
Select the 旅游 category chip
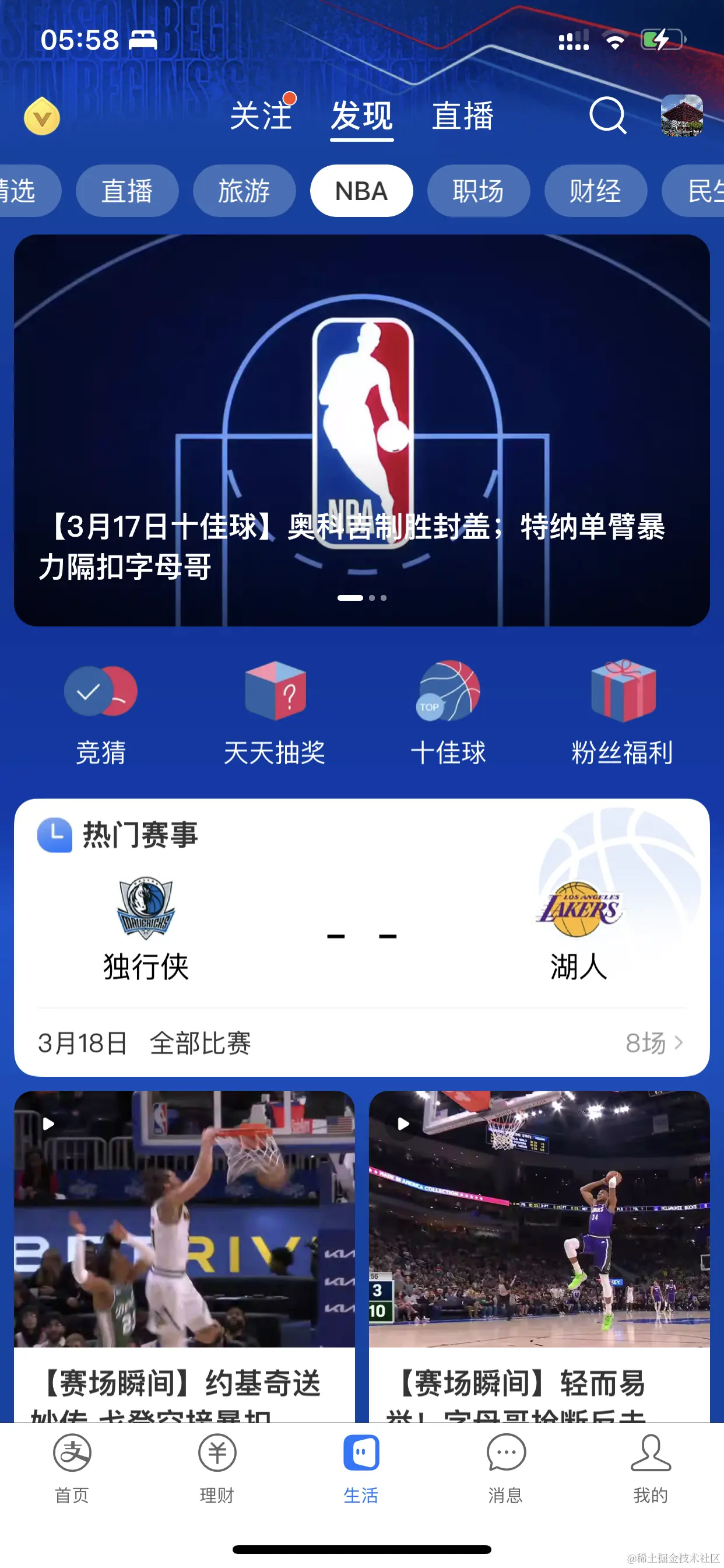pos(244,191)
